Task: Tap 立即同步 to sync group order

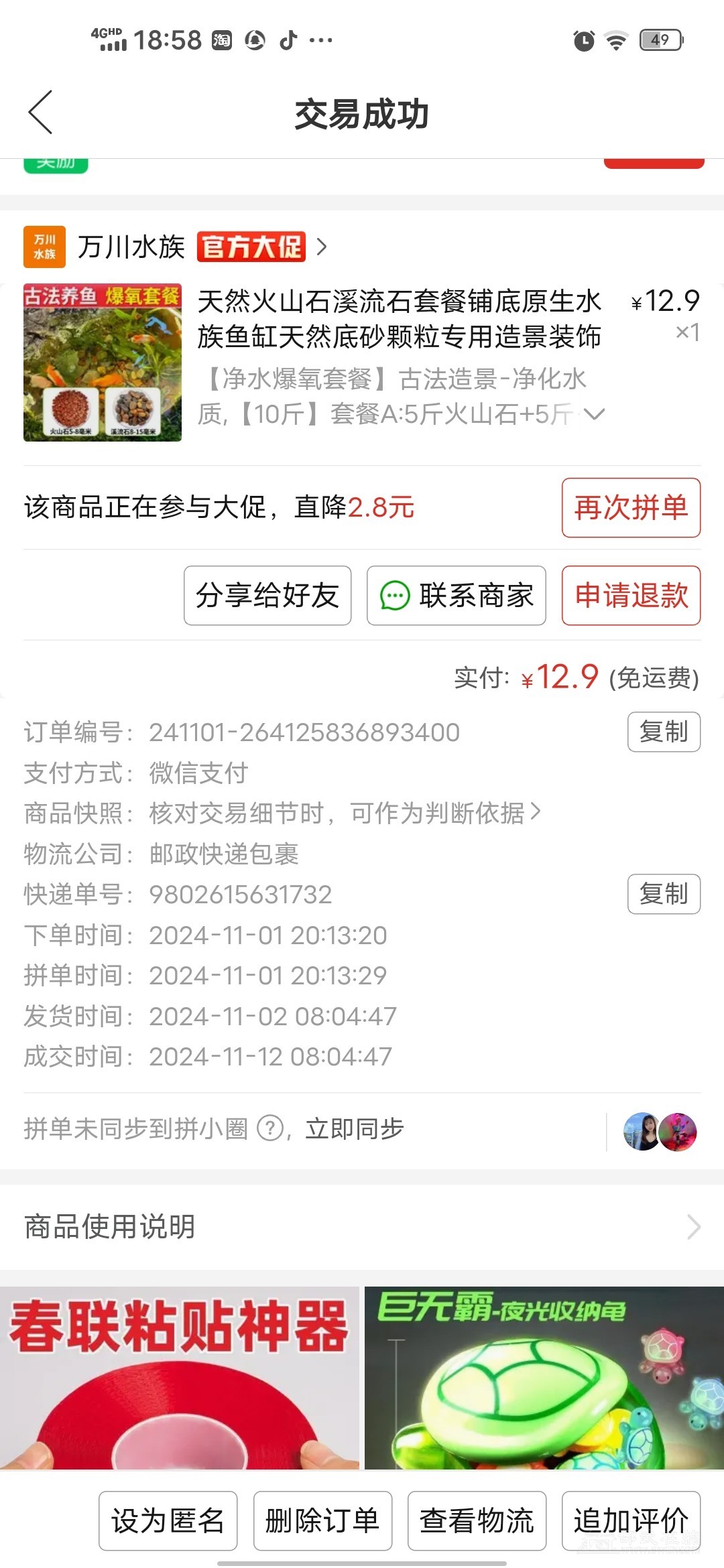Action: click(x=355, y=1128)
